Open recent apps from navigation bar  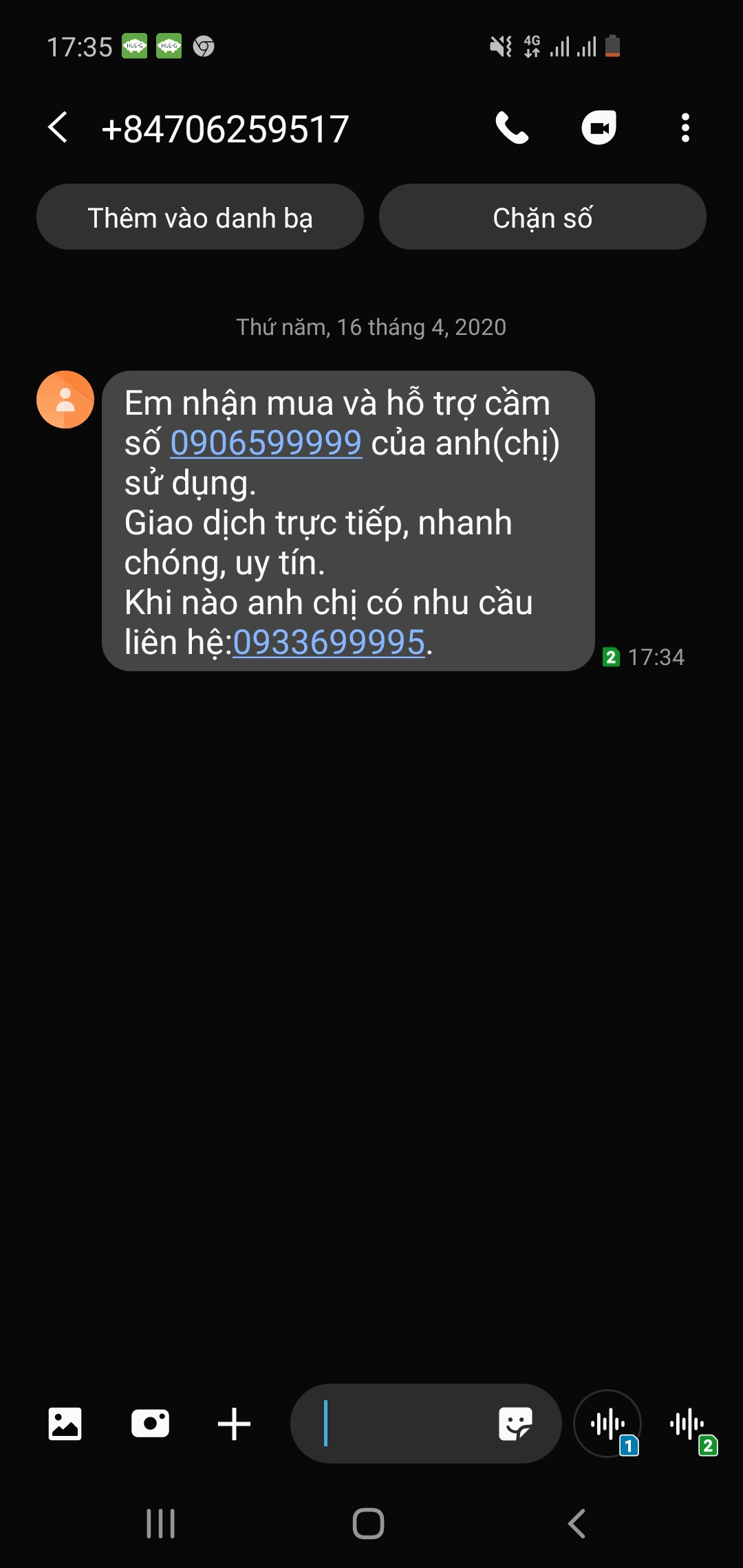coord(161,1523)
